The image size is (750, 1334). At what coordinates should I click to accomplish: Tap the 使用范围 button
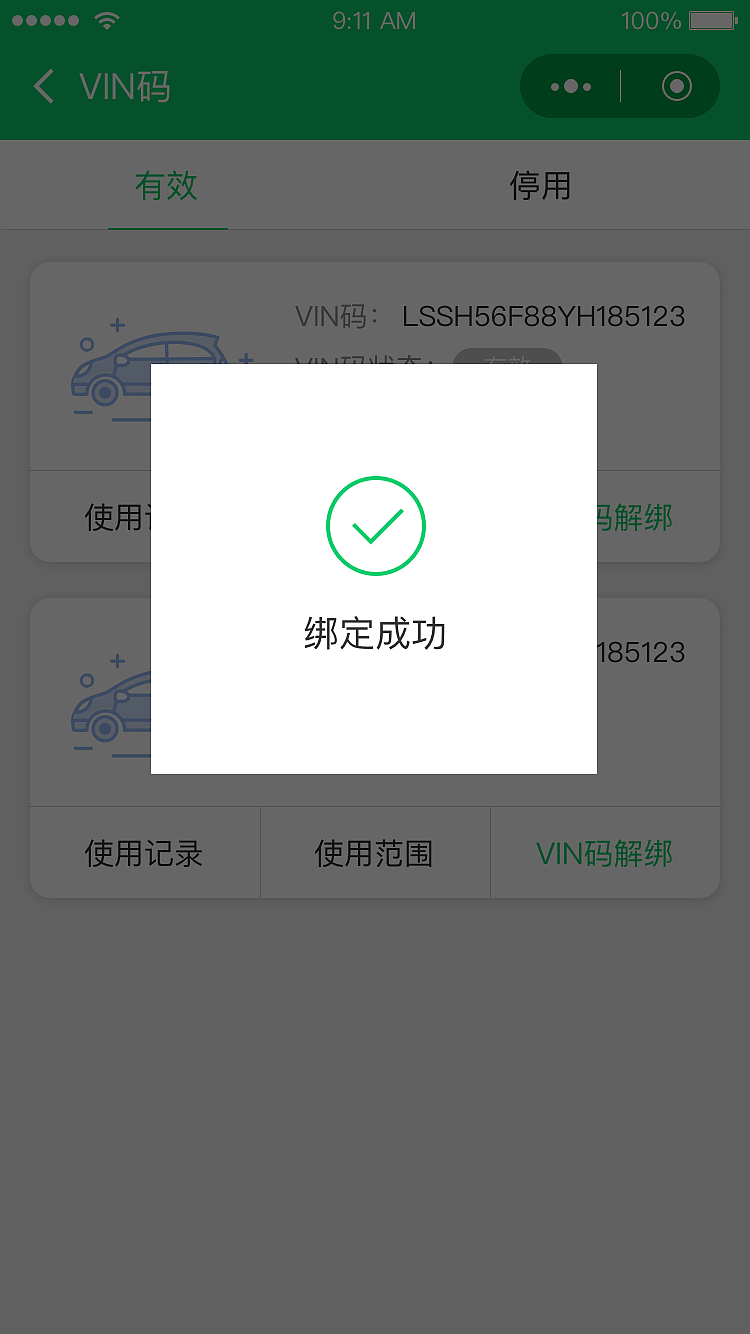tap(374, 852)
